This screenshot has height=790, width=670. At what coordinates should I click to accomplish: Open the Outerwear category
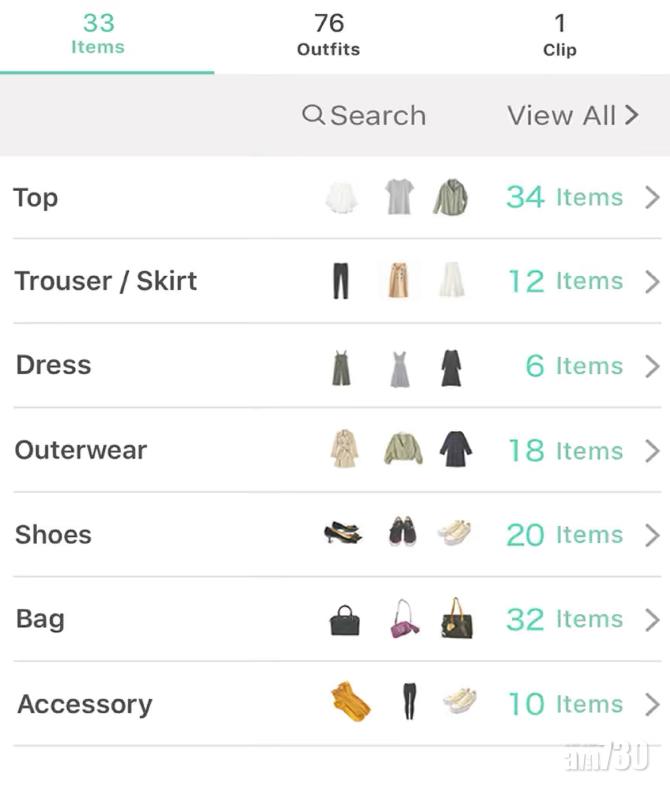(335, 450)
